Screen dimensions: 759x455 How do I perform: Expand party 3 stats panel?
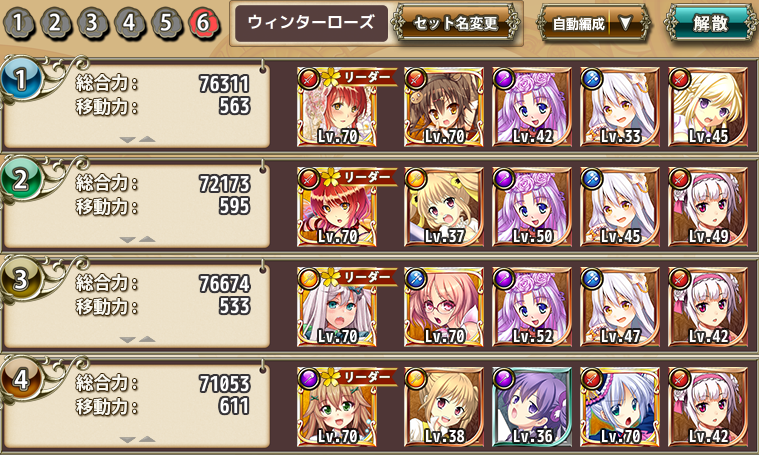pos(138,339)
